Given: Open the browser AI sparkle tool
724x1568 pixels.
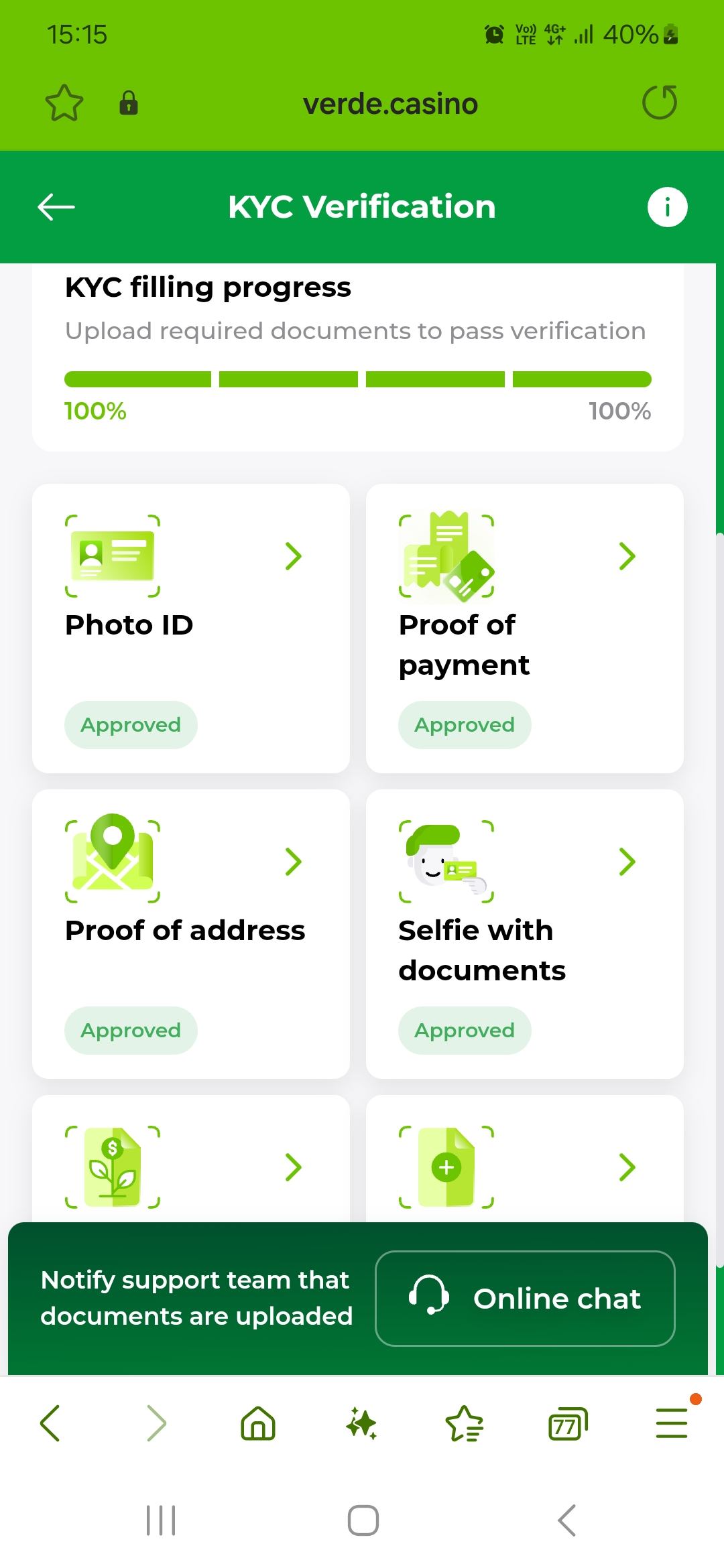Looking at the screenshot, I should pyautogui.click(x=362, y=1423).
